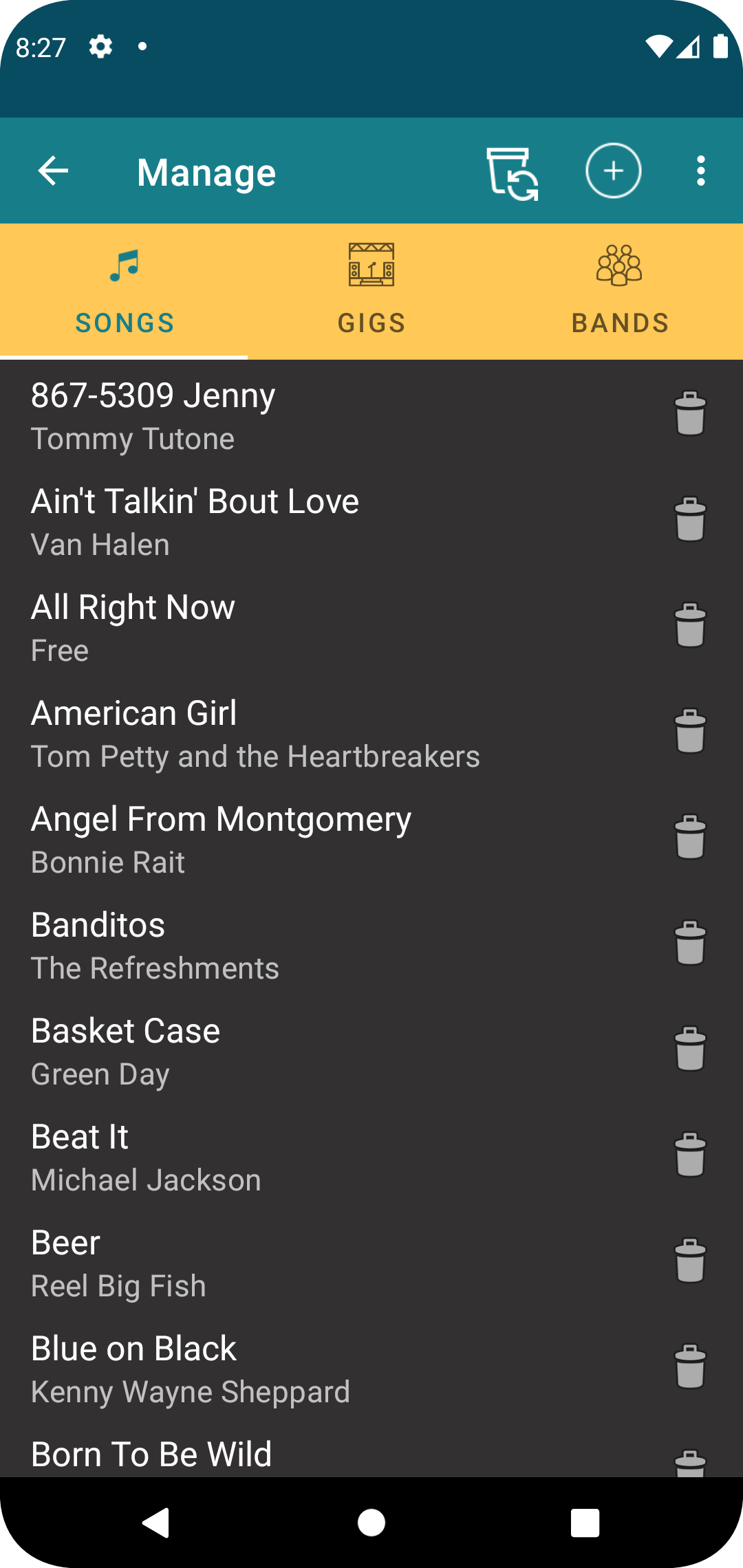
Task: Open the restore deleted items icon
Action: point(513,172)
